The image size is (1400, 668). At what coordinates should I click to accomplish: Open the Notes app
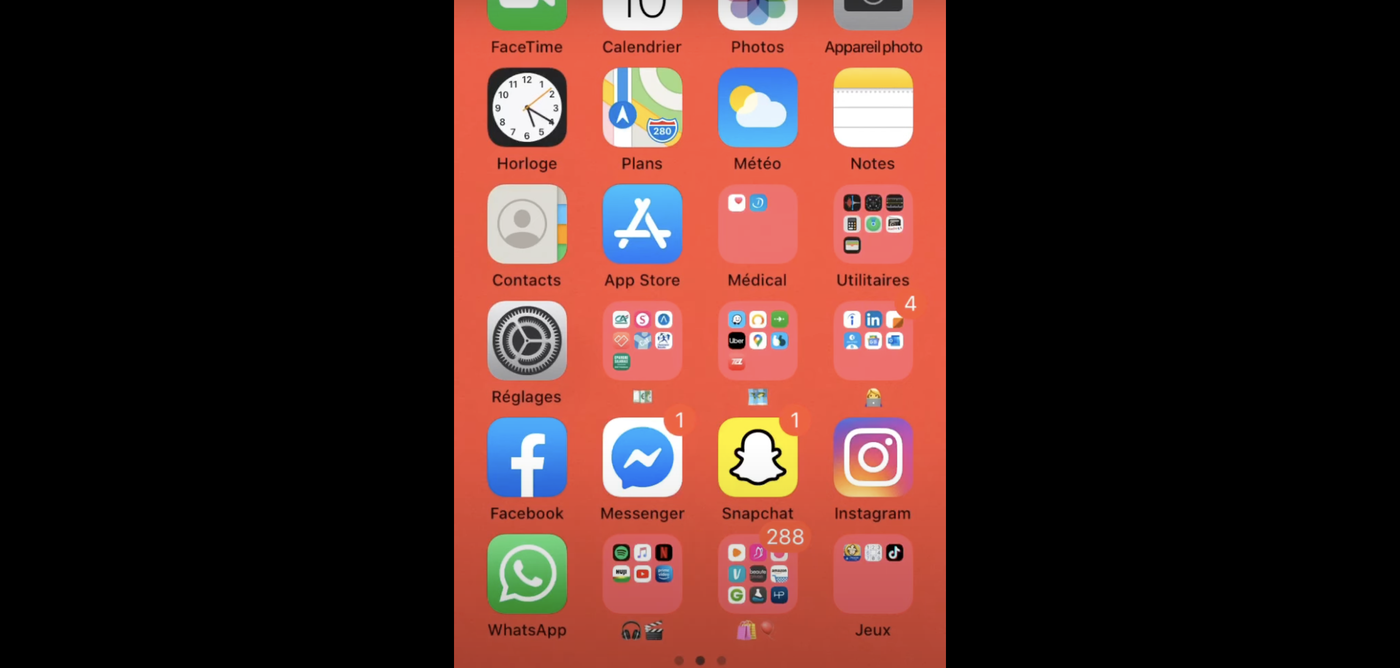(872, 108)
